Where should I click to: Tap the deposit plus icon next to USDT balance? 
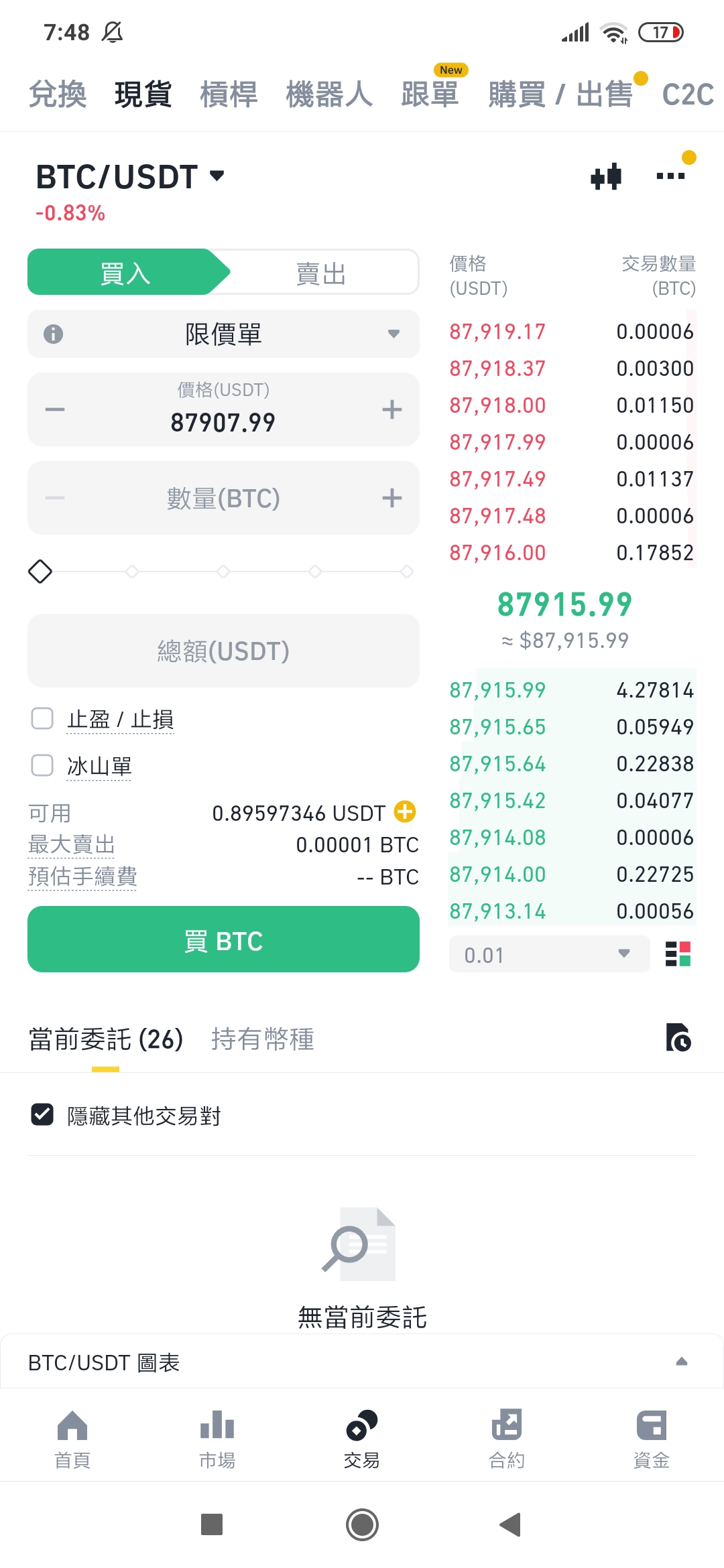[x=404, y=812]
